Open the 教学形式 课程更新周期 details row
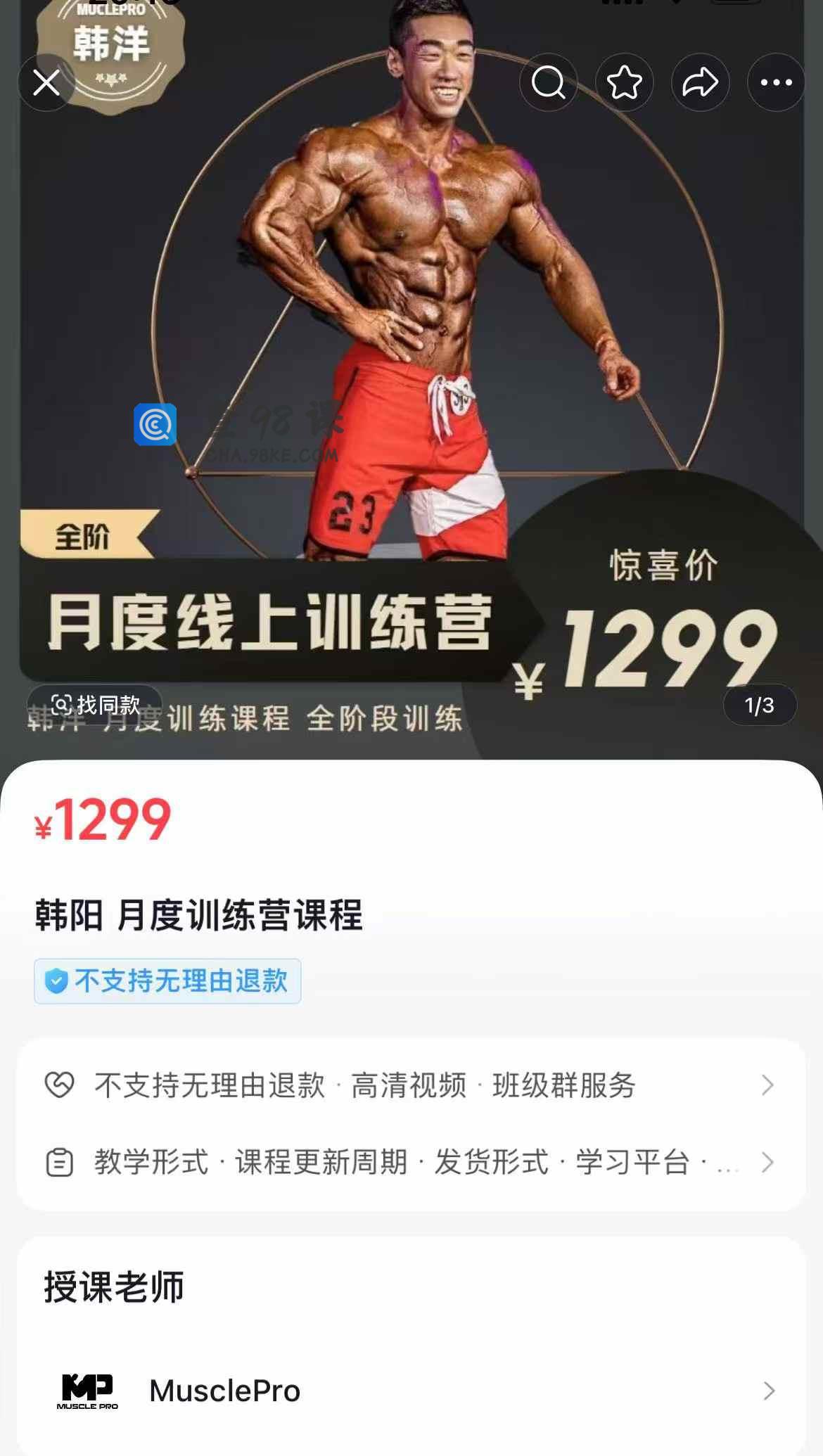This screenshot has height=1456, width=823. tap(412, 1162)
